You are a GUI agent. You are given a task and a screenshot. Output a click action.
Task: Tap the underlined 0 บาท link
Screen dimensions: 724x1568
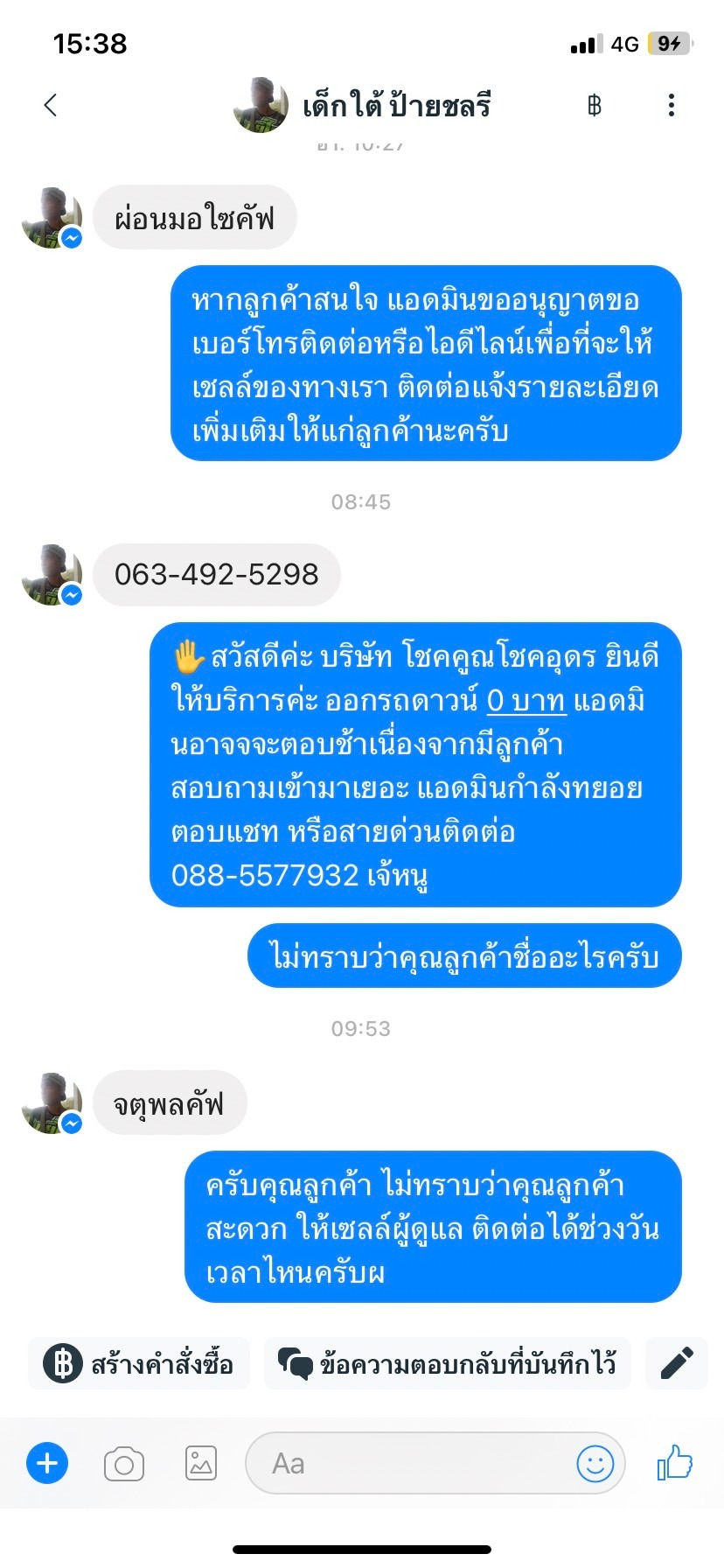pyautogui.click(x=526, y=701)
